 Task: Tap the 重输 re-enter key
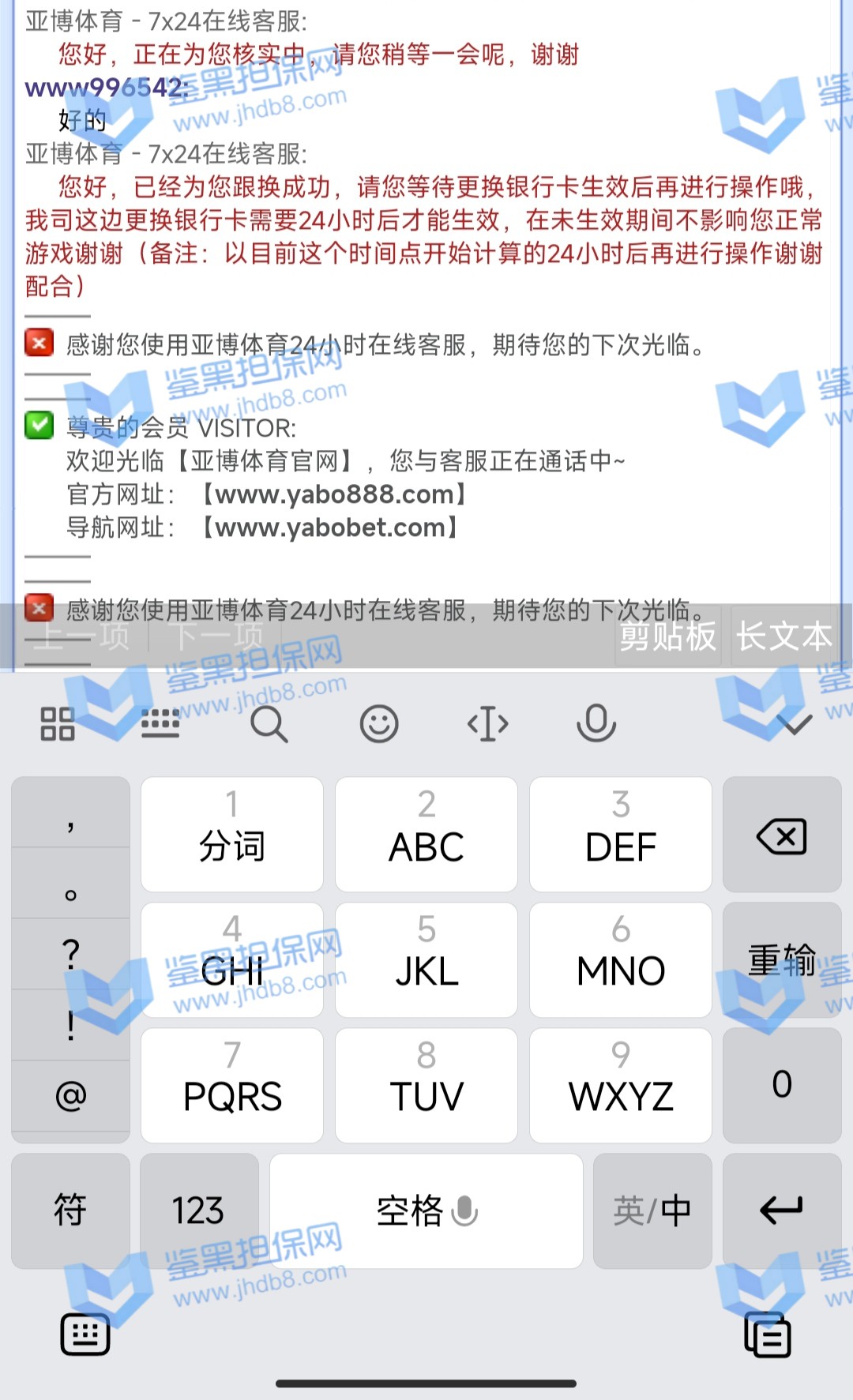pos(782,960)
